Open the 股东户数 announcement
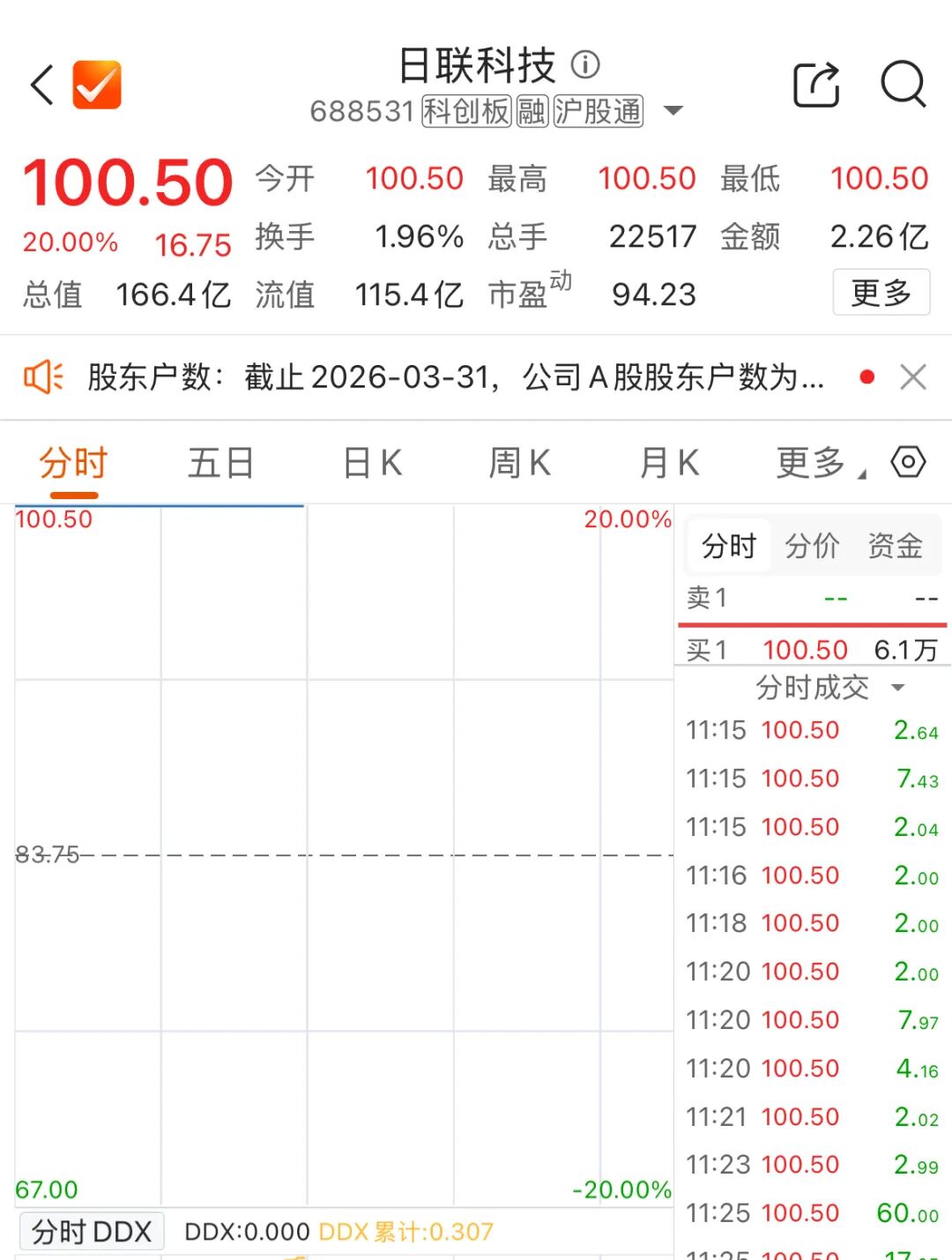 (455, 377)
